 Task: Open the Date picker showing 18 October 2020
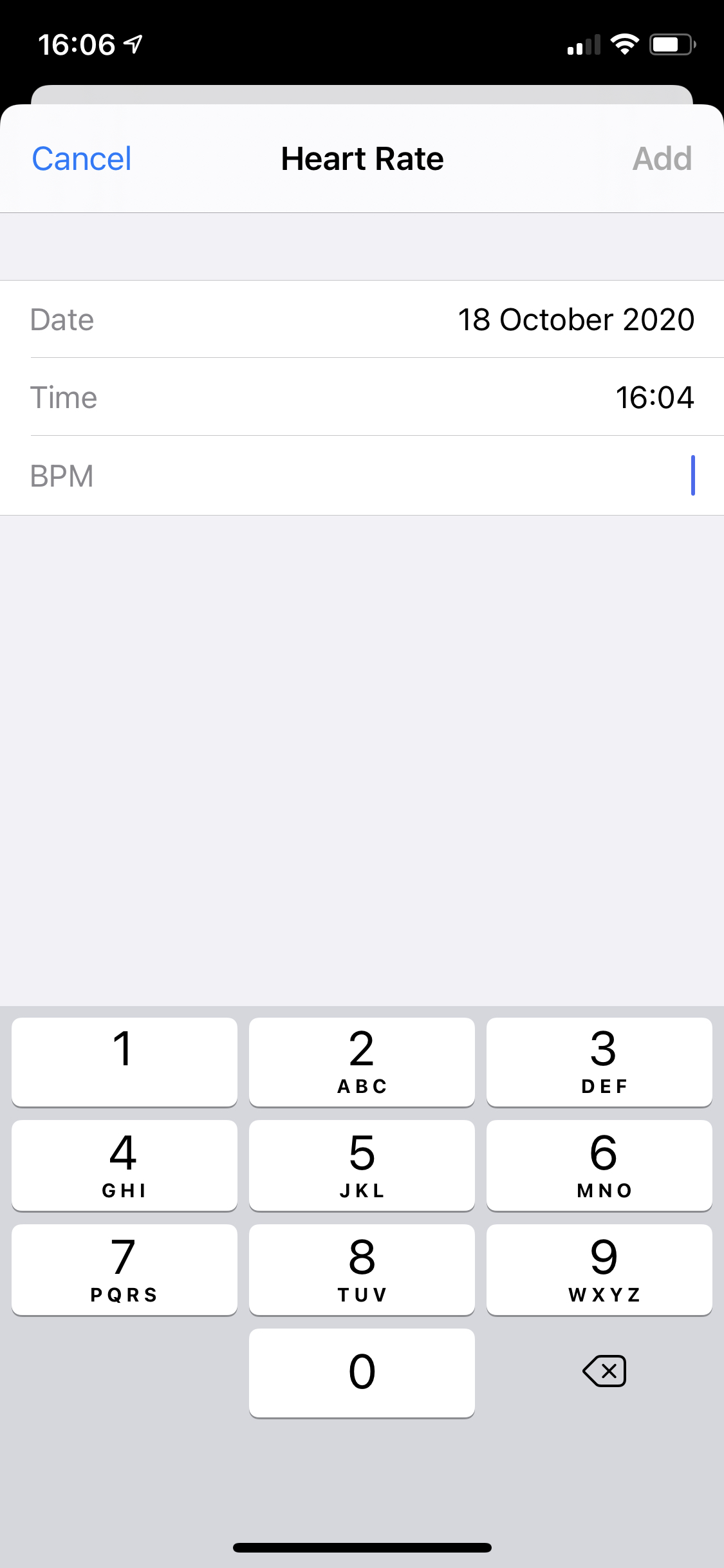(x=362, y=319)
